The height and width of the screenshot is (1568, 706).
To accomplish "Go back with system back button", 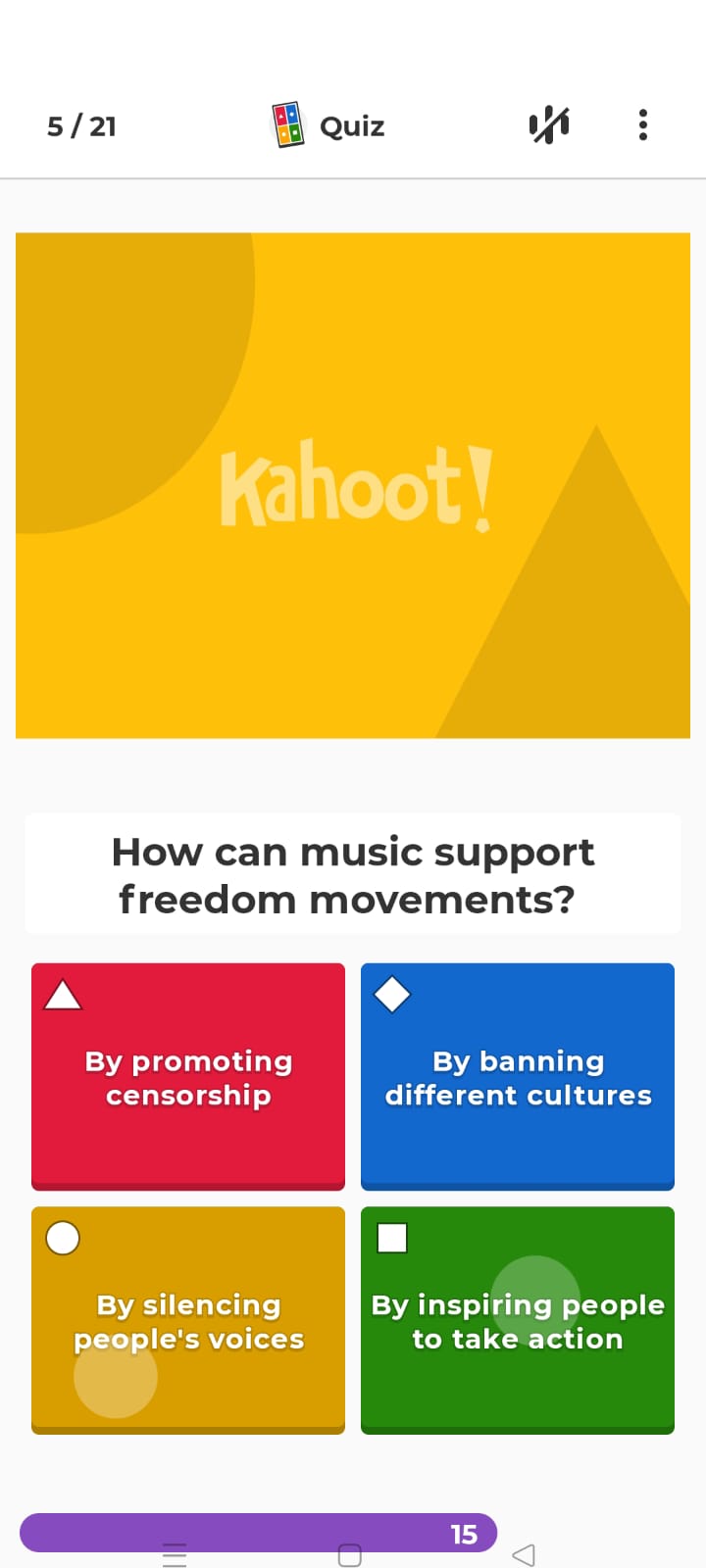I will (524, 1554).
